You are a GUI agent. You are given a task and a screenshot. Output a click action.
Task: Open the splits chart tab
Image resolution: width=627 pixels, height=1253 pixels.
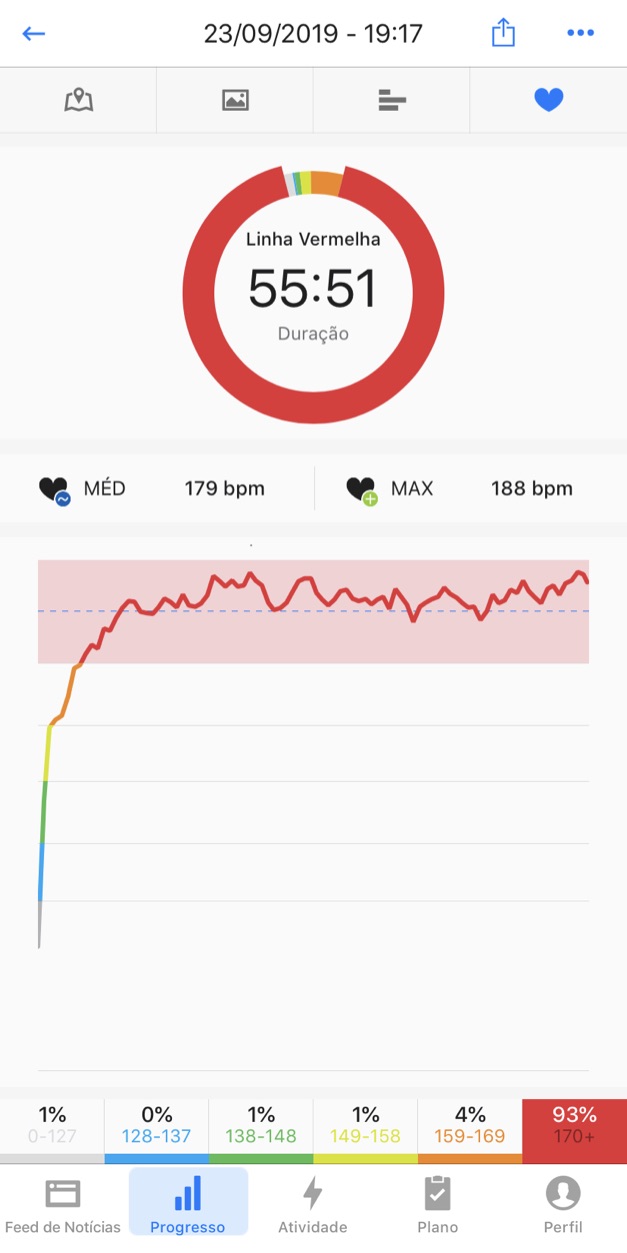[392, 100]
